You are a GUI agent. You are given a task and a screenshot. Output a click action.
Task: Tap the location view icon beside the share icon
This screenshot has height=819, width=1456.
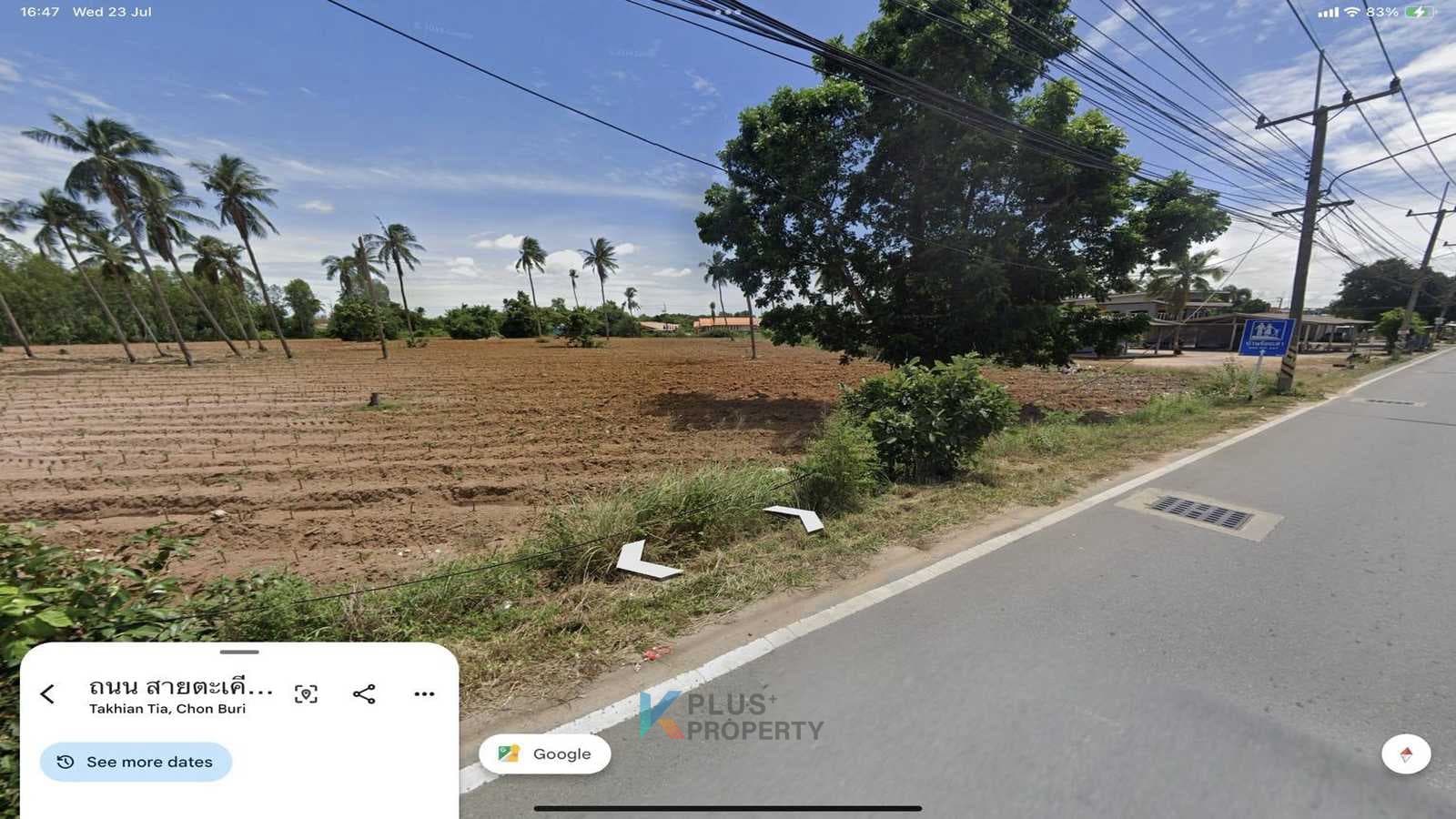[306, 694]
